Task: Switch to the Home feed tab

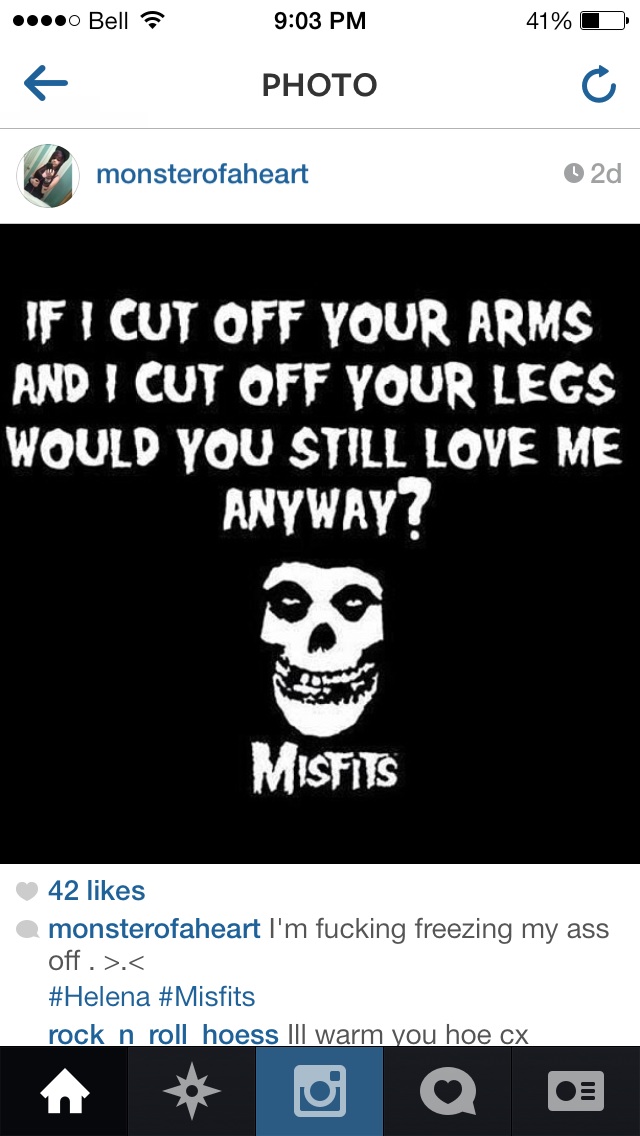Action: click(64, 1091)
